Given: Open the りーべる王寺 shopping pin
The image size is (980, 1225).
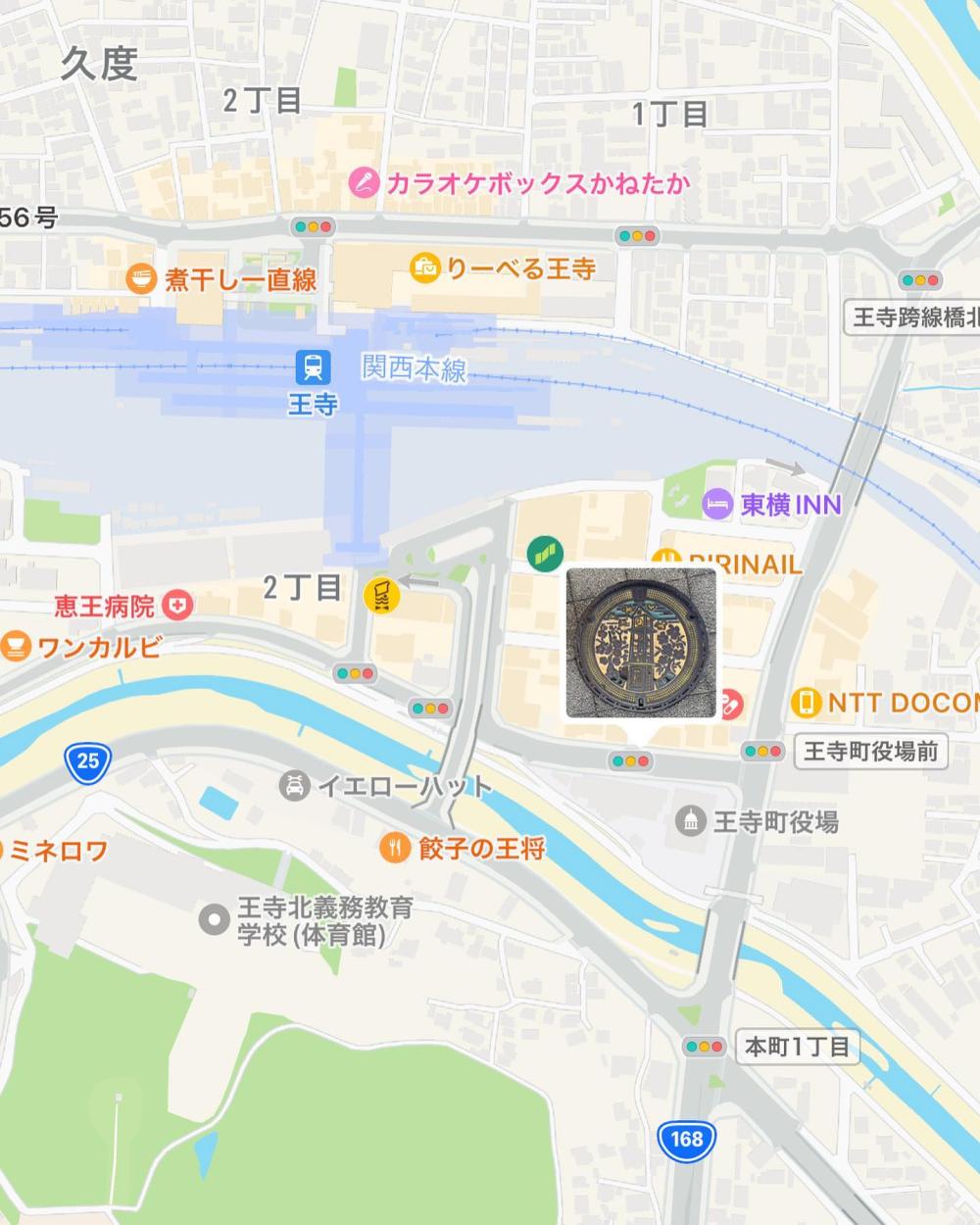Looking at the screenshot, I should point(425,268).
